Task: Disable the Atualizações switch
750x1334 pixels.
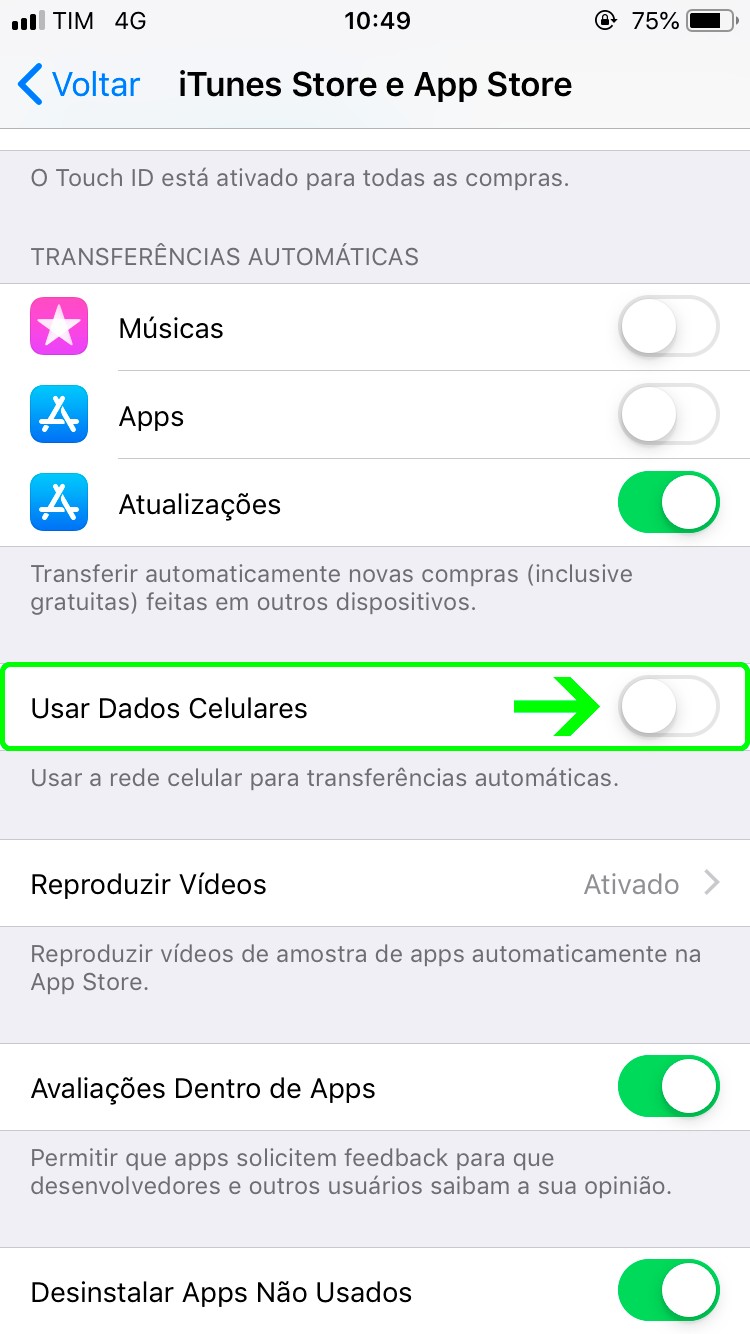Action: coord(668,503)
